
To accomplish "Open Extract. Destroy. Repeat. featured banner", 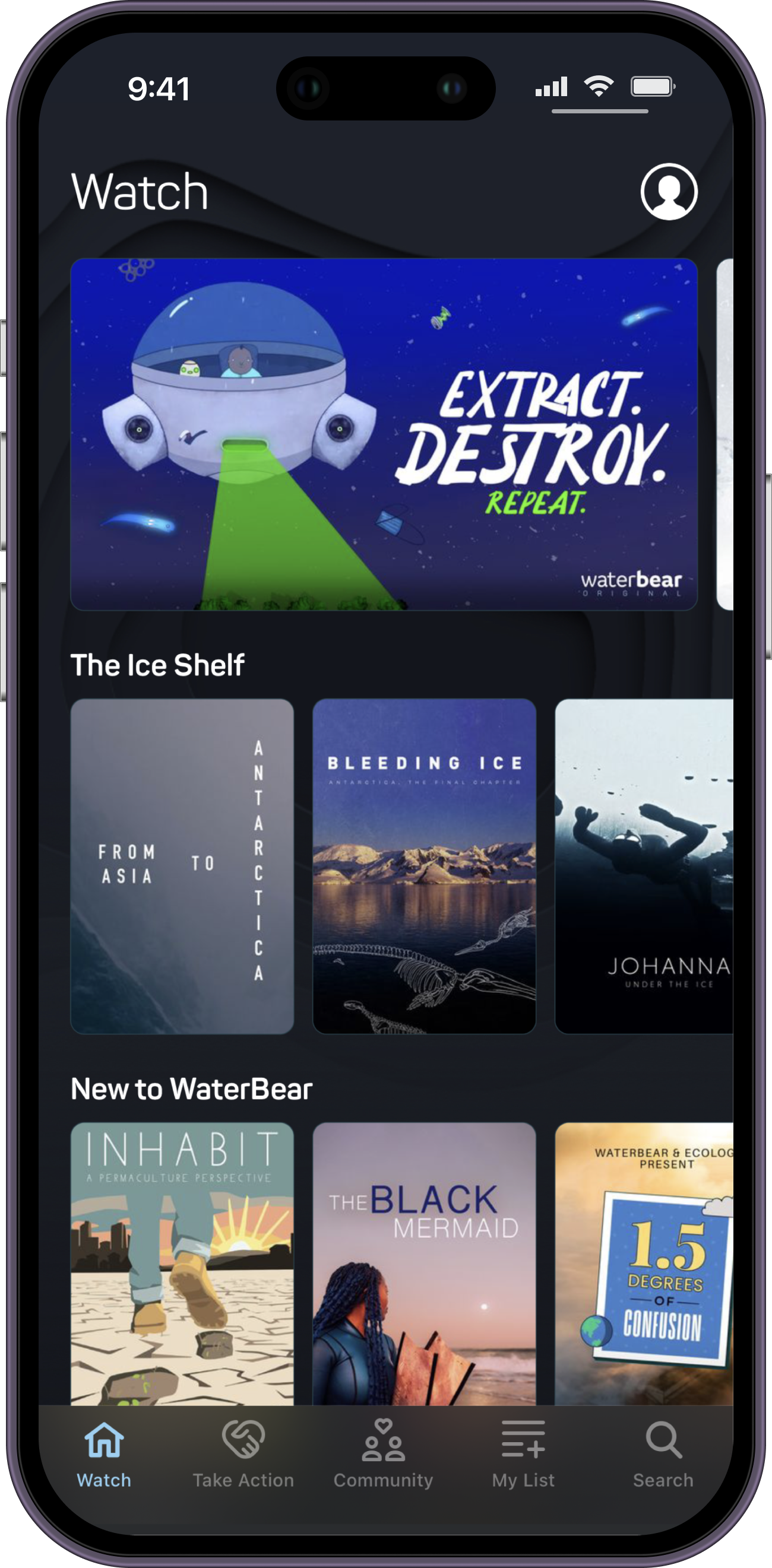I will coord(384,434).
